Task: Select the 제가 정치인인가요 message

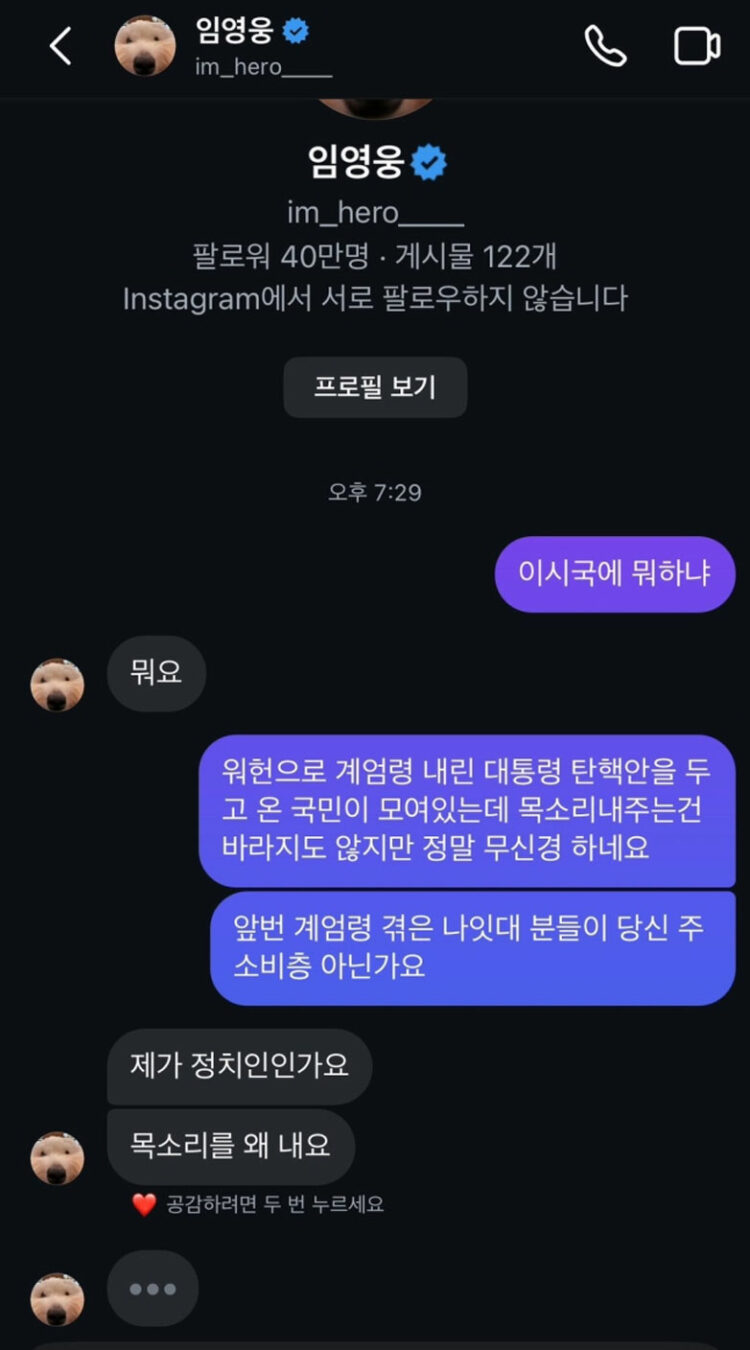Action: [x=239, y=1068]
